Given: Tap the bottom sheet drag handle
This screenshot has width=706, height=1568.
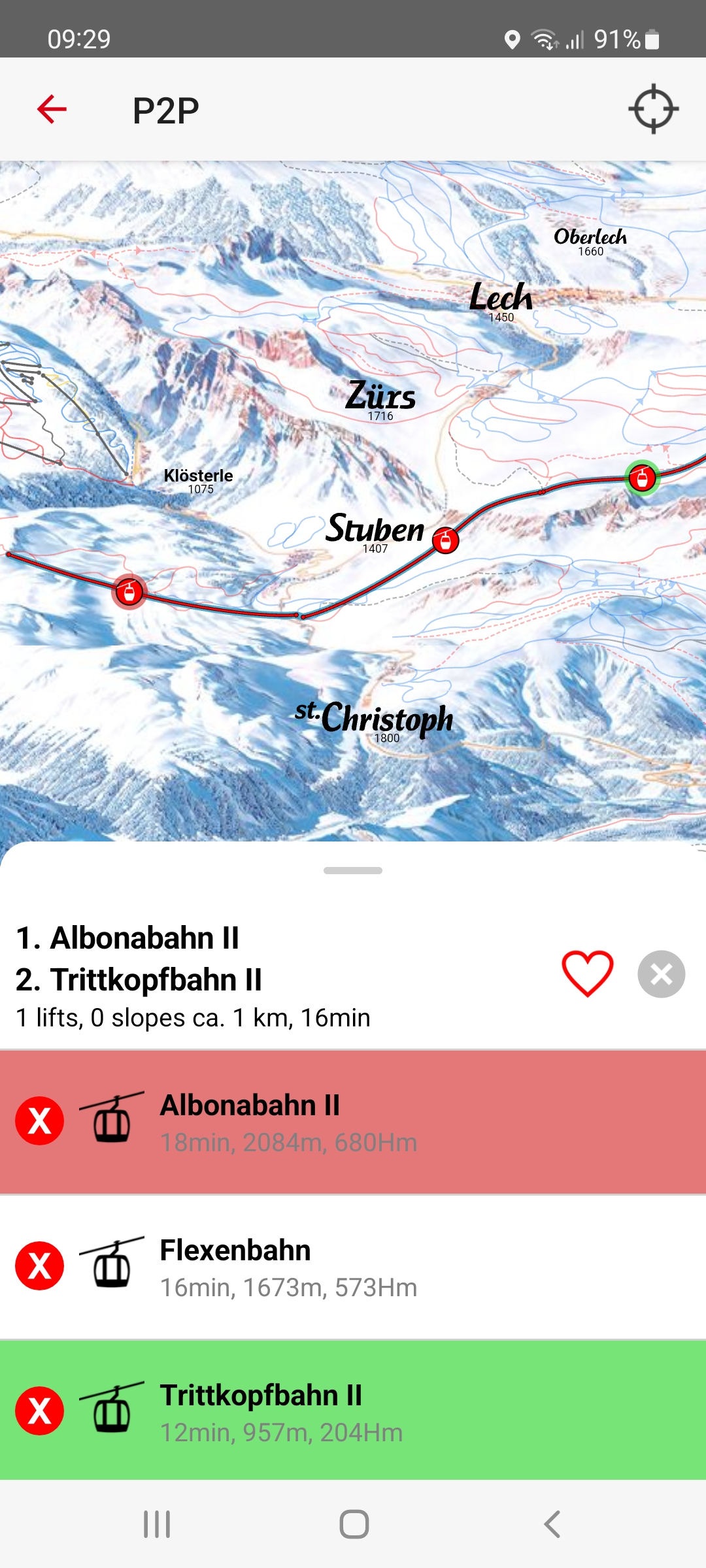Looking at the screenshot, I should 353,870.
